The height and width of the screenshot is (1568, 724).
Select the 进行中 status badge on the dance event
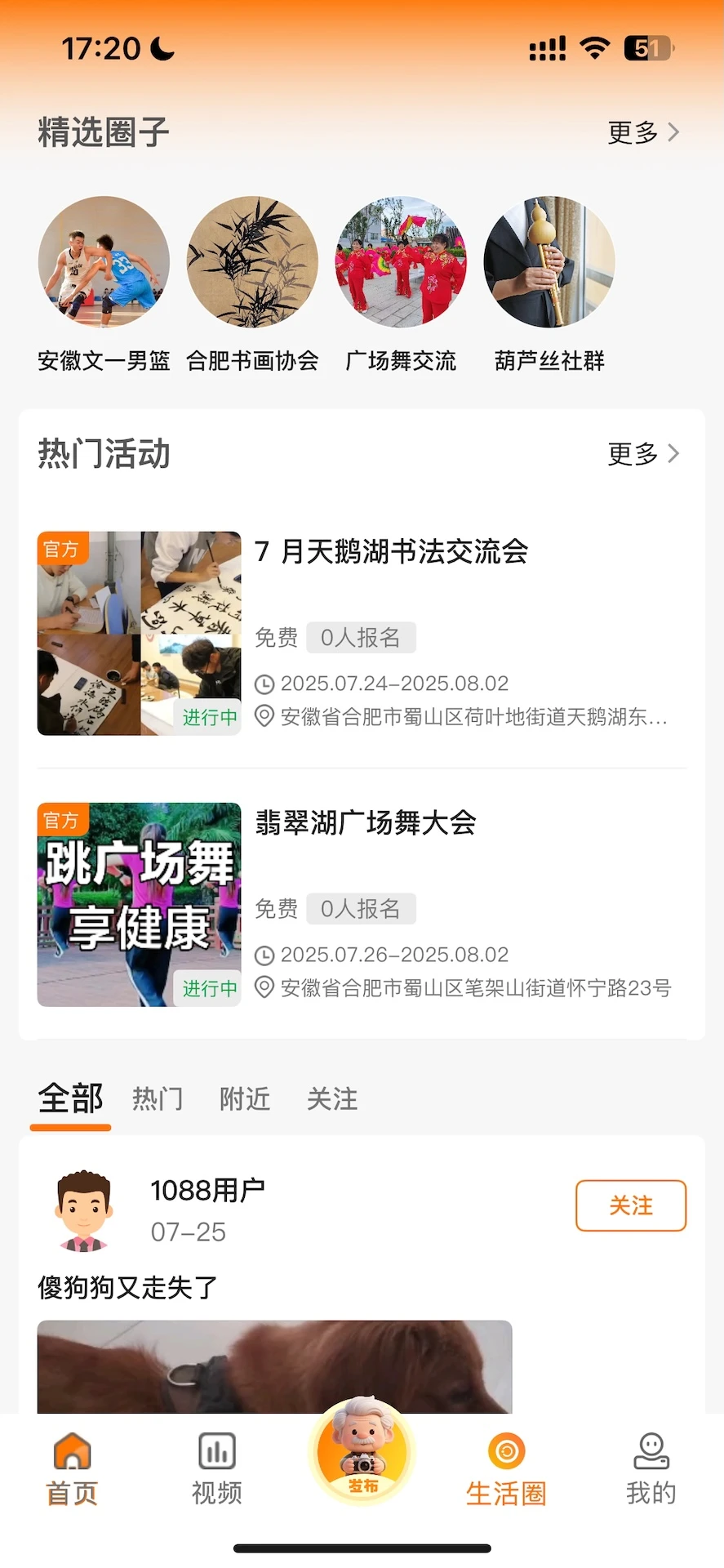(207, 989)
